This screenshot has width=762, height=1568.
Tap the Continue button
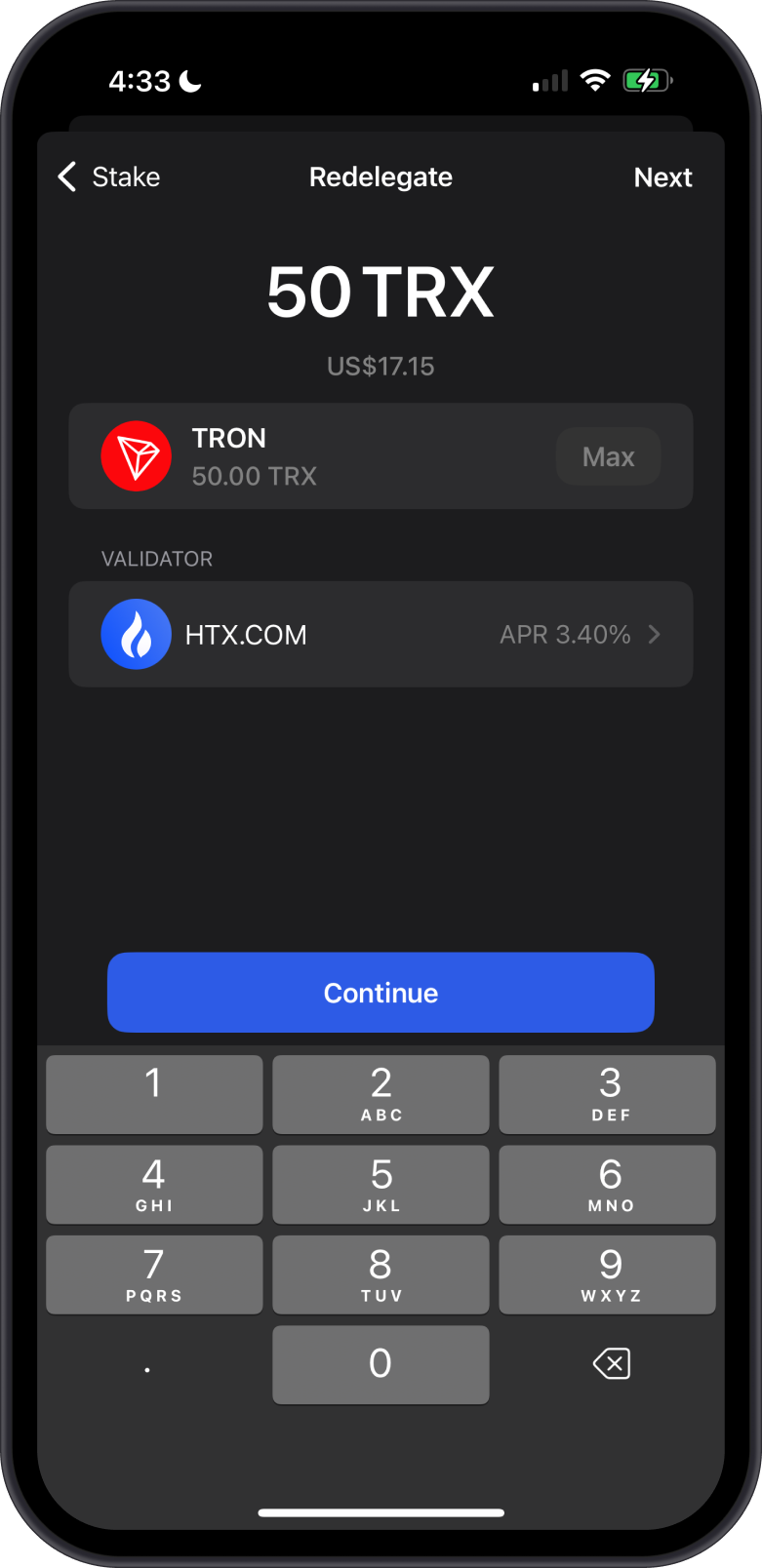coord(381,993)
